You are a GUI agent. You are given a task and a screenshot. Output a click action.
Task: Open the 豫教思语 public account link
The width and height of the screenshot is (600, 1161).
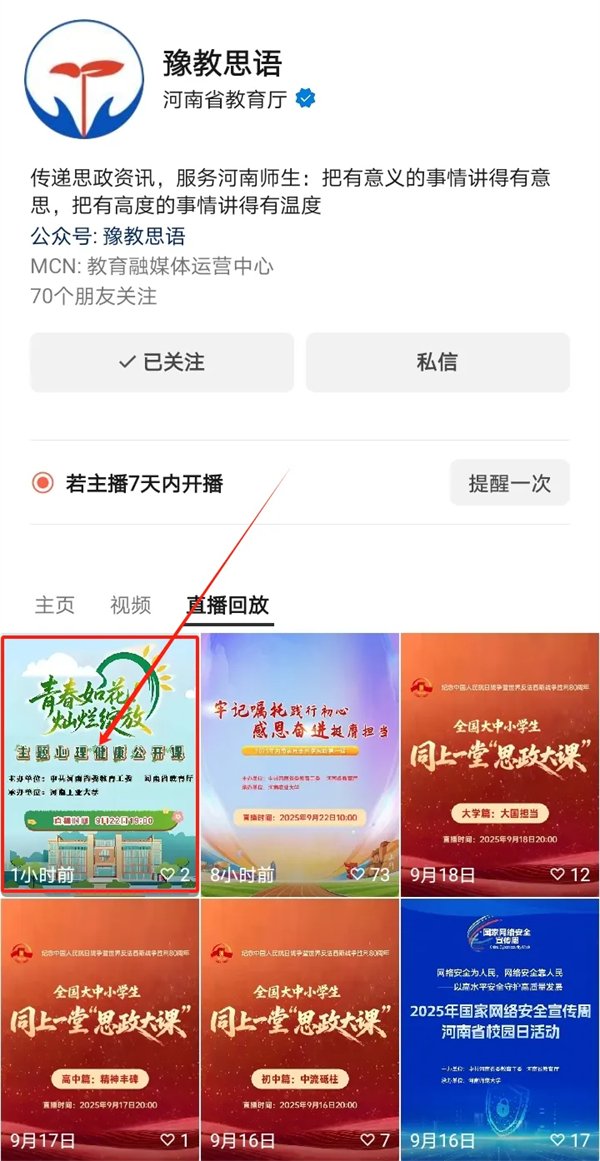144,237
